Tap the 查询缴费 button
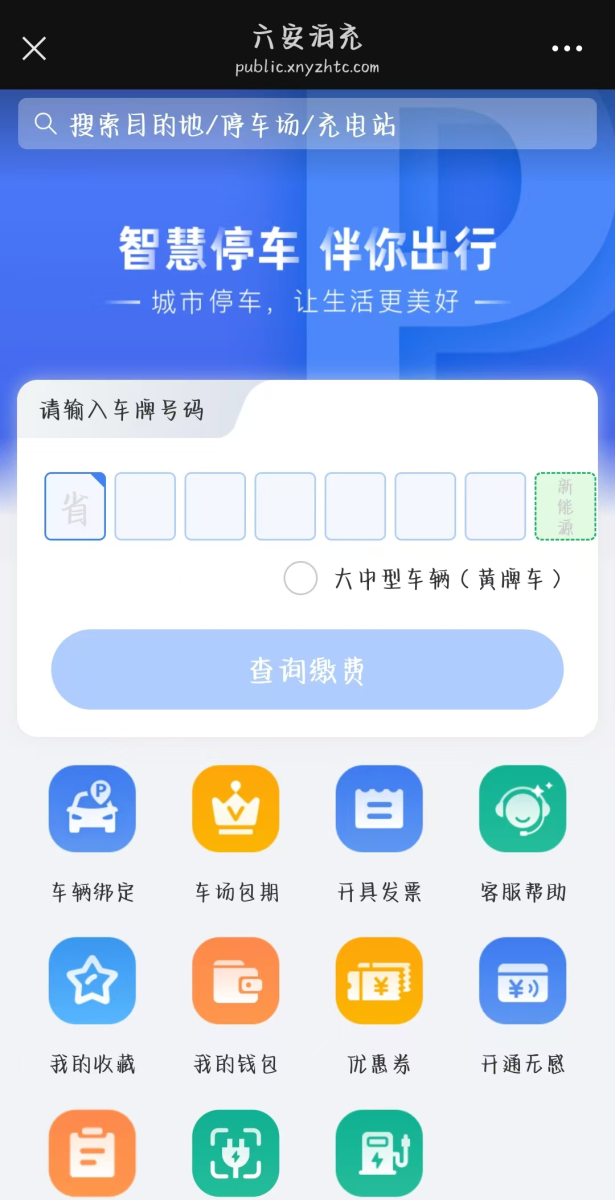615x1200 pixels. pos(307,670)
